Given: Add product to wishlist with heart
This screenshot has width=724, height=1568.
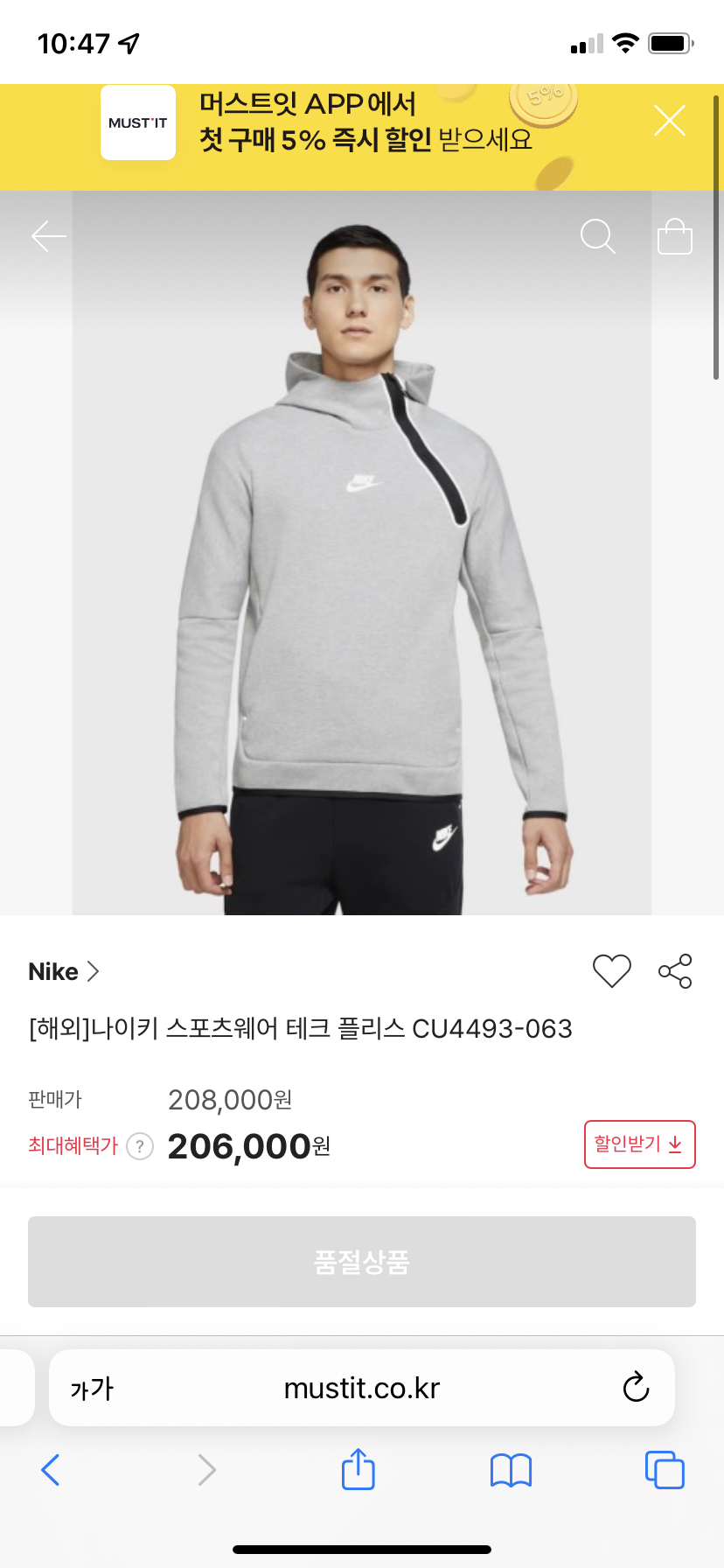Looking at the screenshot, I should click(611, 971).
